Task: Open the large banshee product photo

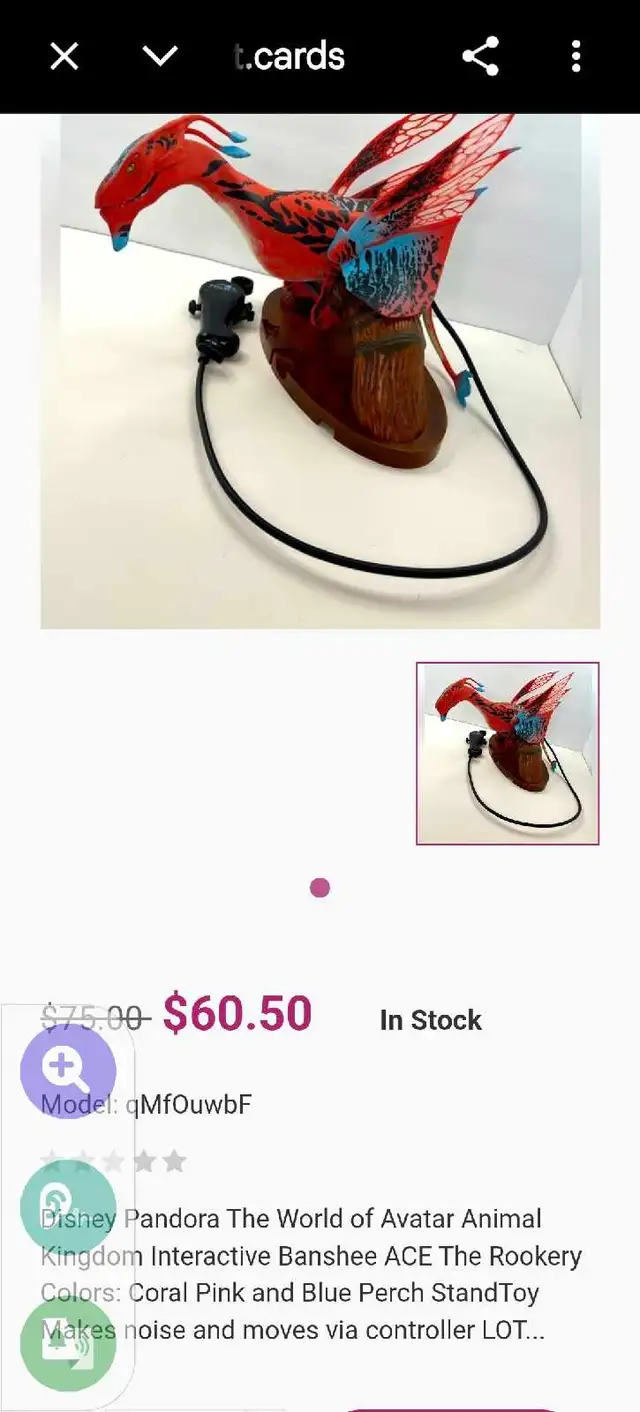Action: point(320,370)
